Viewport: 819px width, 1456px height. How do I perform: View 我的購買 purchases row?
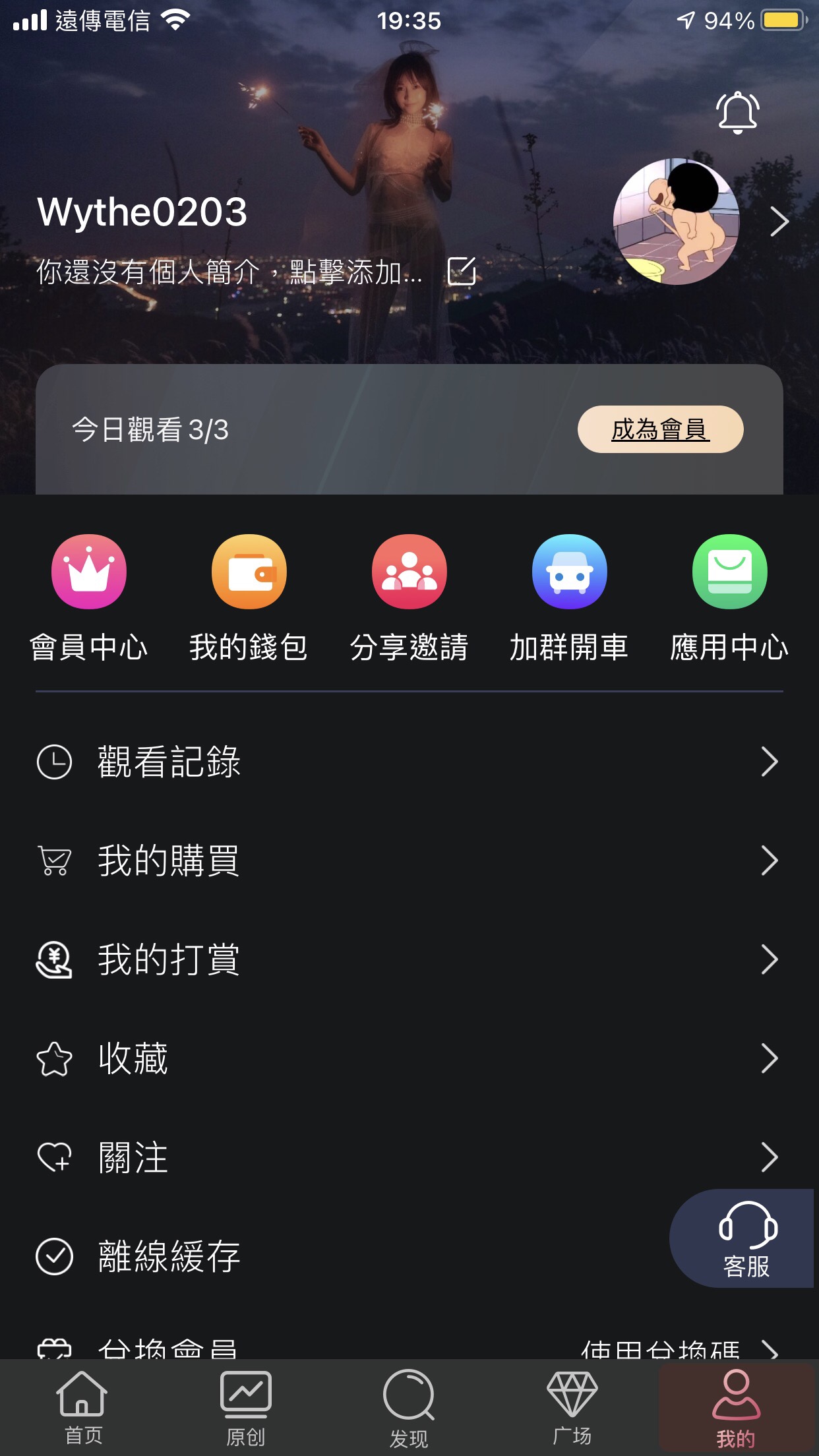[409, 861]
